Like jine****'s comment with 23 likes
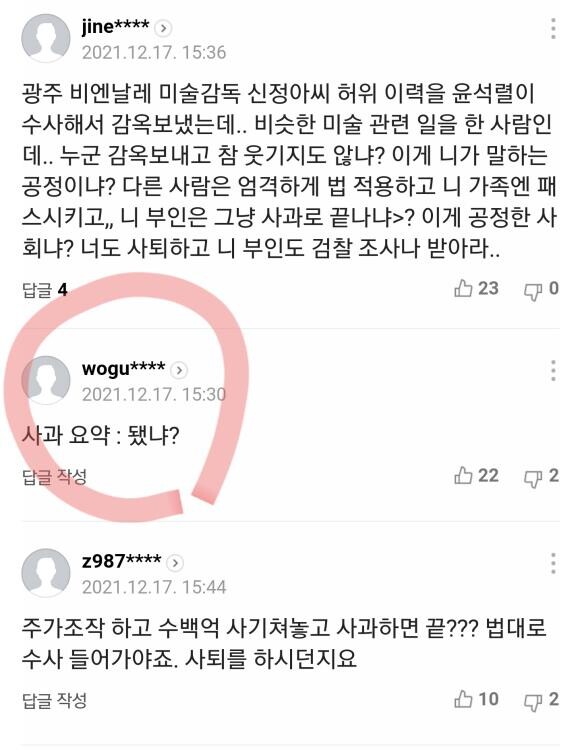This screenshot has width=580, height=750. click(476, 288)
